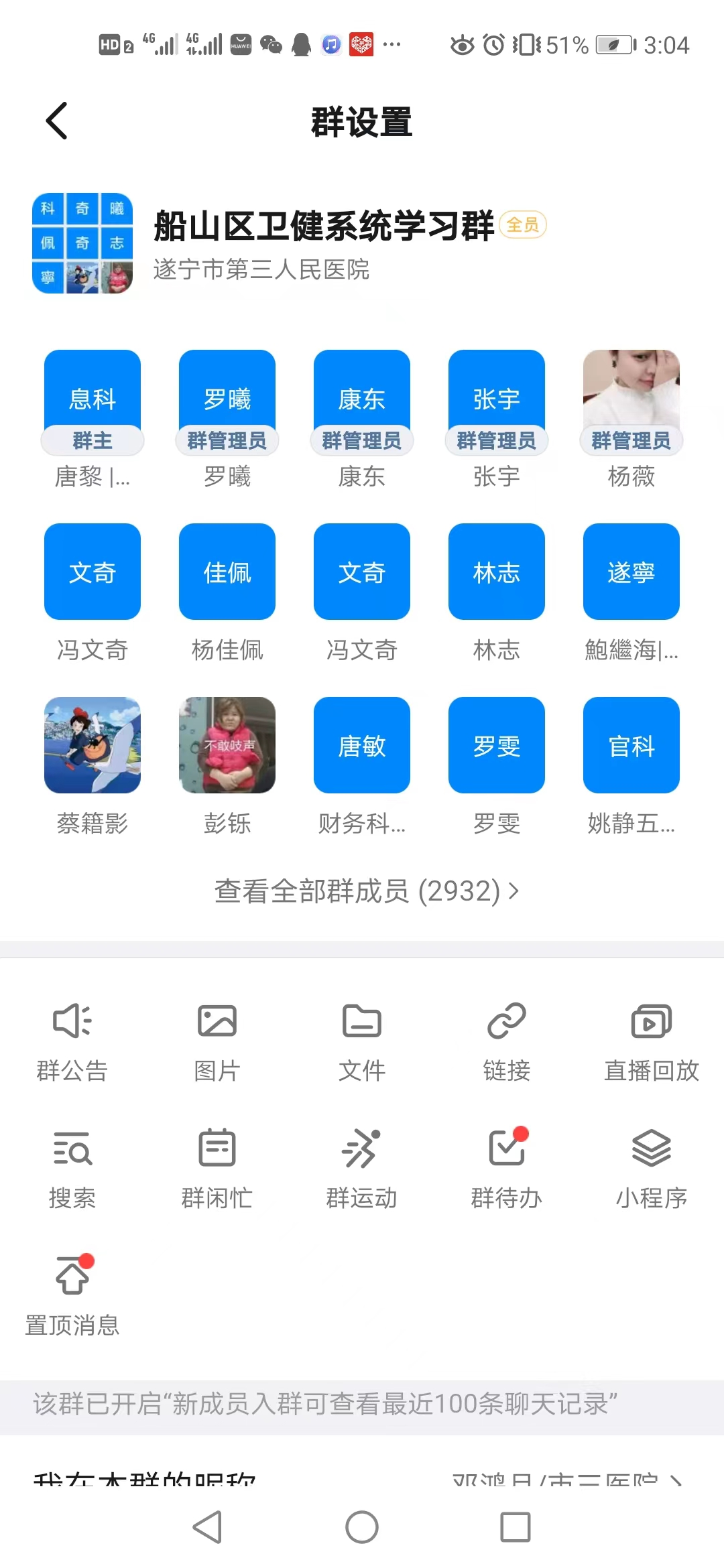View all 2932 group members
Image resolution: width=724 pixels, height=1568 pixels.
[366, 891]
